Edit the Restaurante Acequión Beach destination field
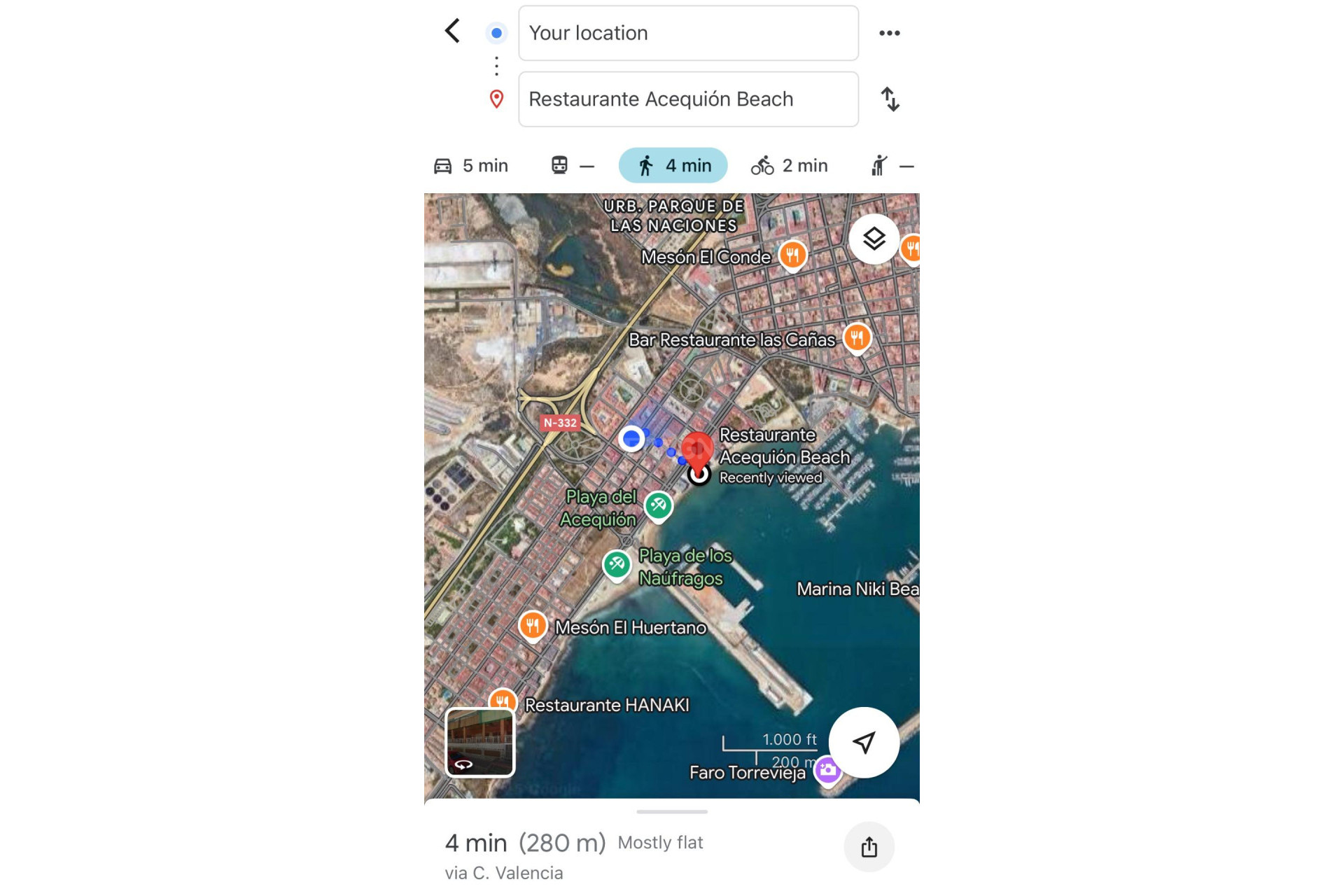The height and width of the screenshot is (896, 1344). [x=687, y=99]
